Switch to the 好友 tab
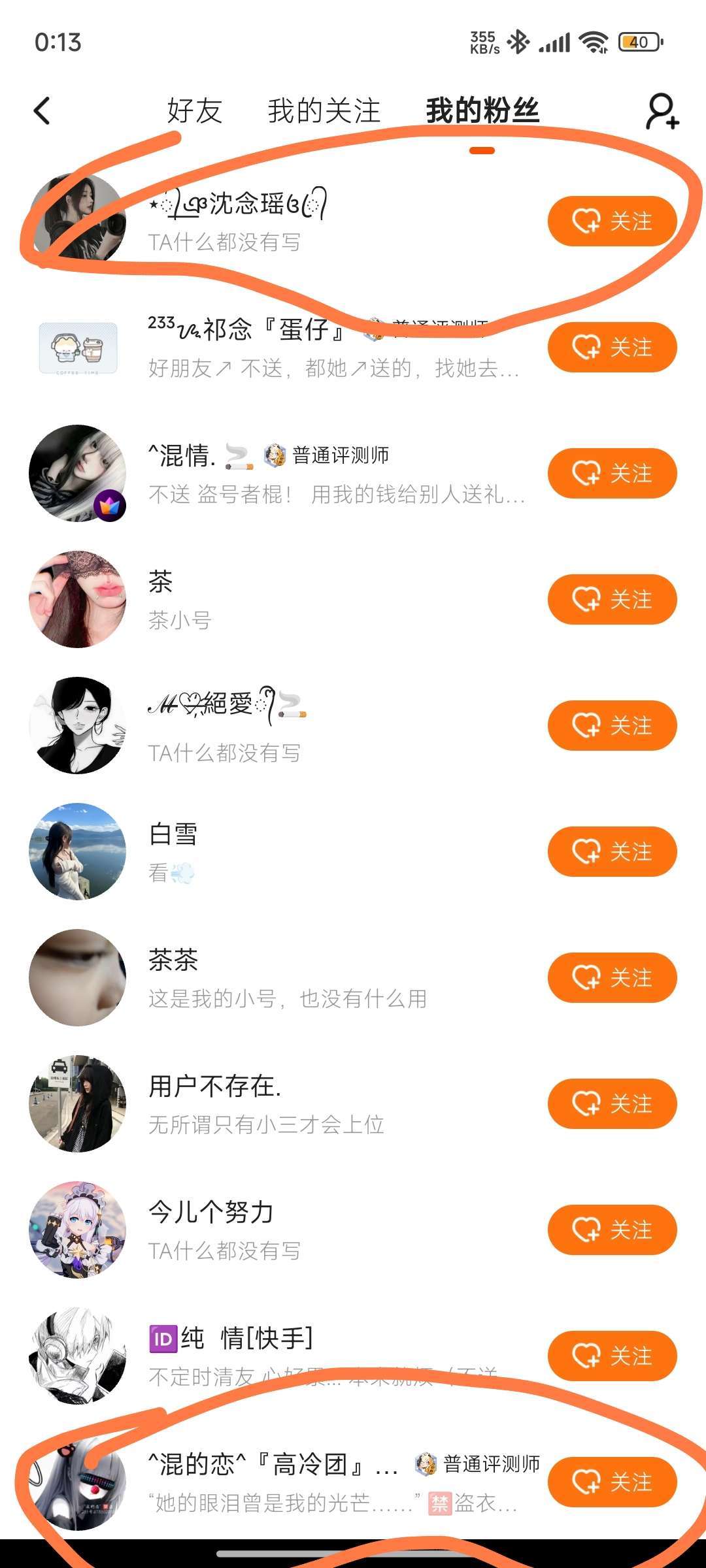This screenshot has height=1568, width=706. coord(194,110)
